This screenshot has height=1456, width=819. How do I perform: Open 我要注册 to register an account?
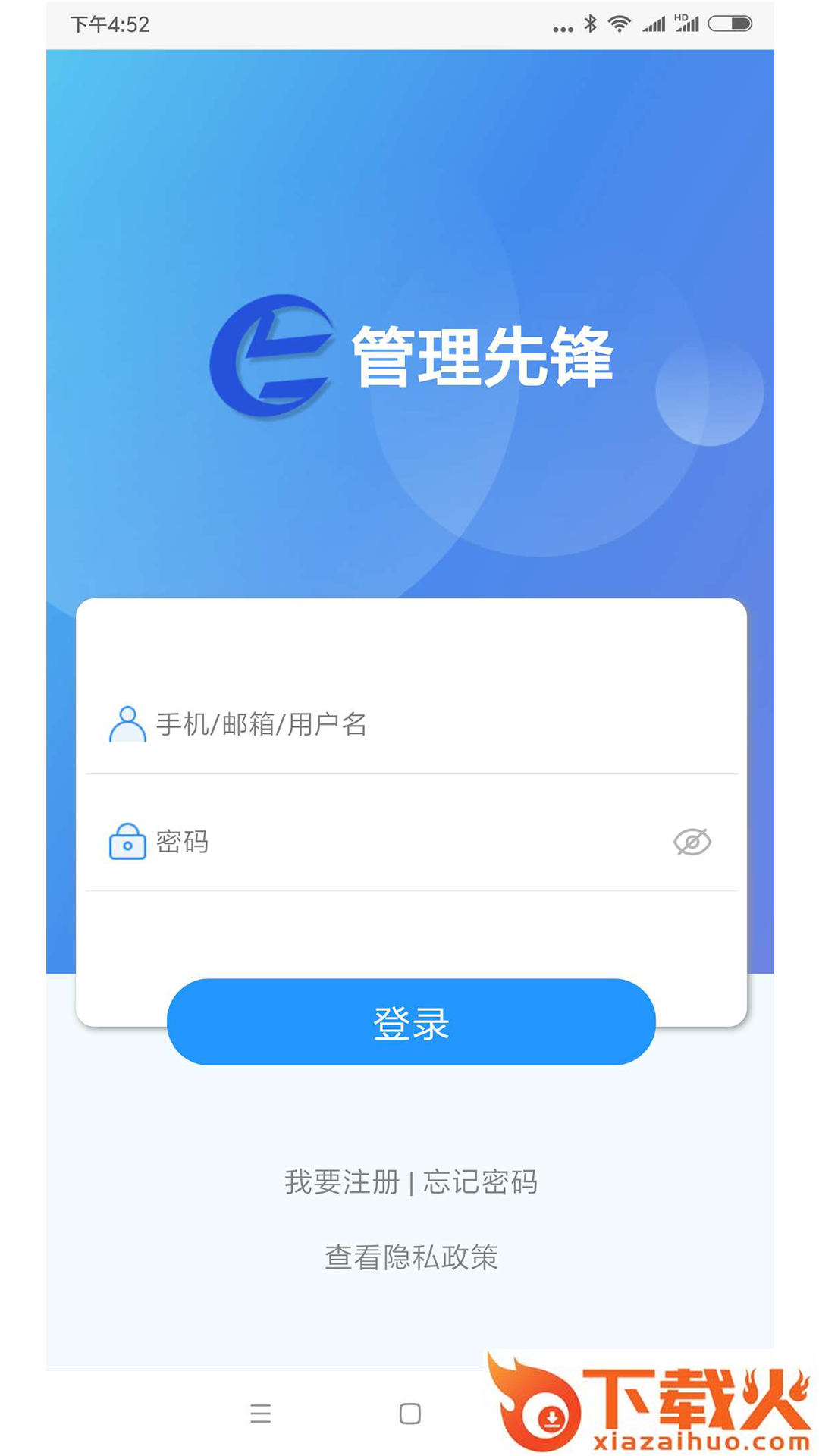[x=341, y=1182]
